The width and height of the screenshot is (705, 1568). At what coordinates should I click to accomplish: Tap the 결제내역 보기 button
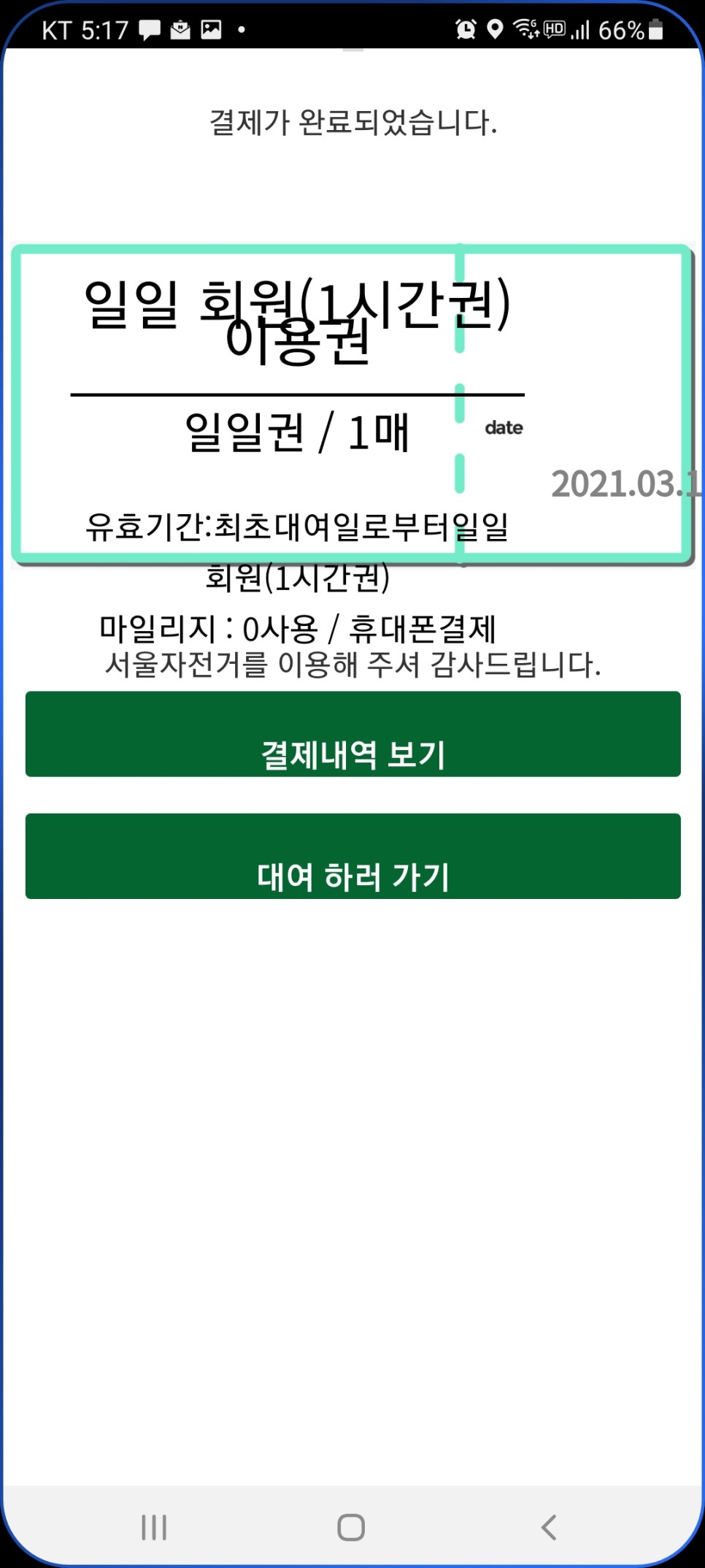(352, 734)
